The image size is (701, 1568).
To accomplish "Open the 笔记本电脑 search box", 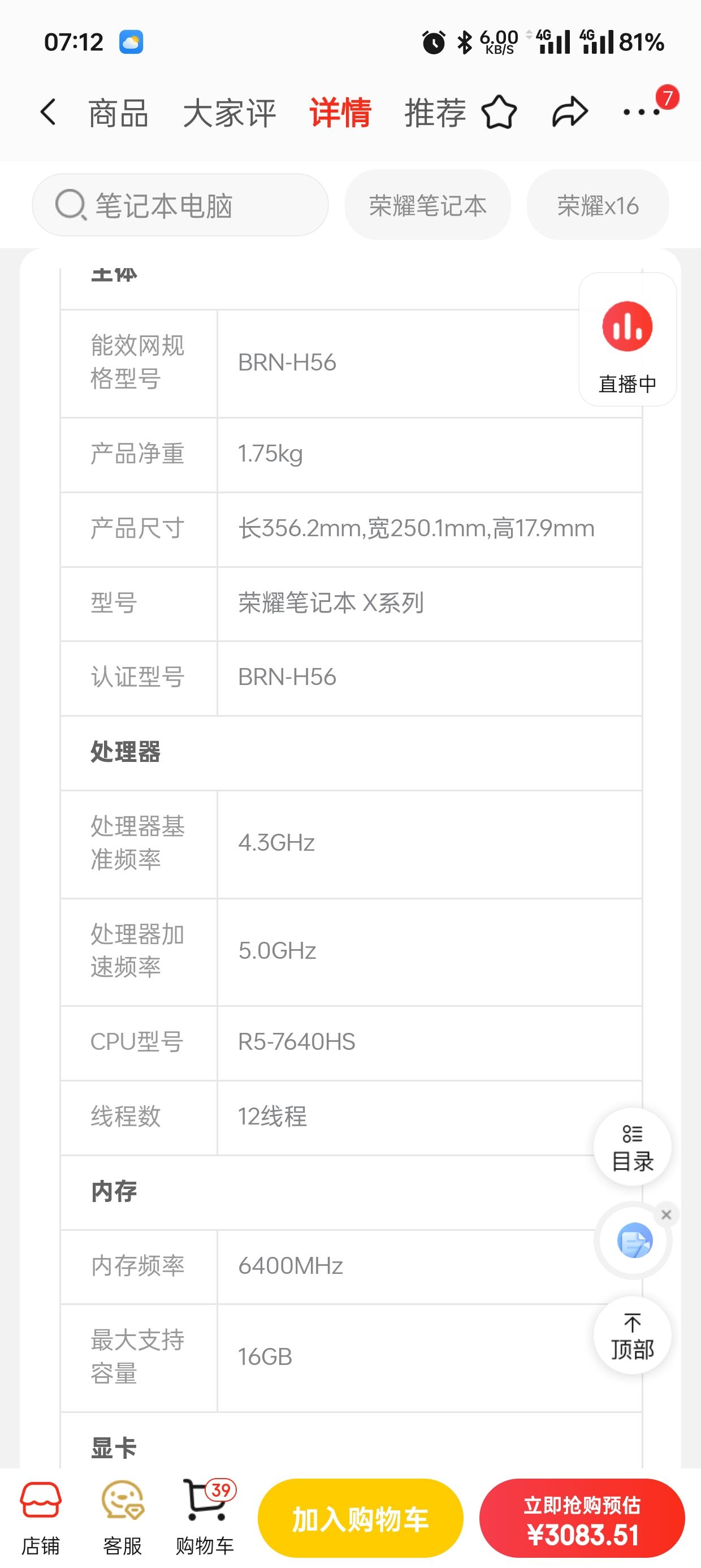I will point(180,205).
